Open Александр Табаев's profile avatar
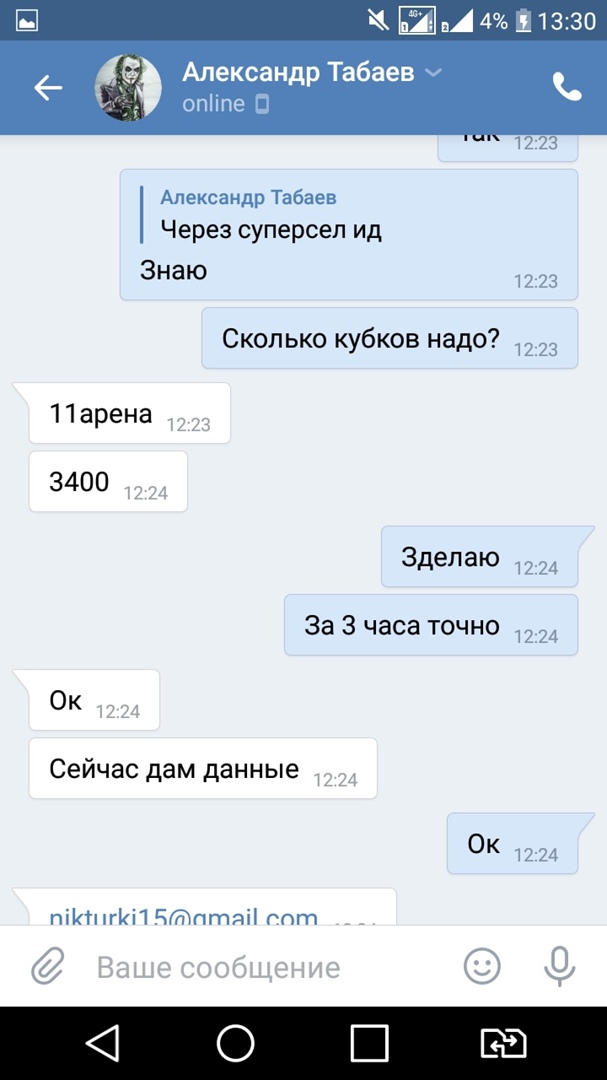Image resolution: width=607 pixels, height=1080 pixels. point(127,88)
